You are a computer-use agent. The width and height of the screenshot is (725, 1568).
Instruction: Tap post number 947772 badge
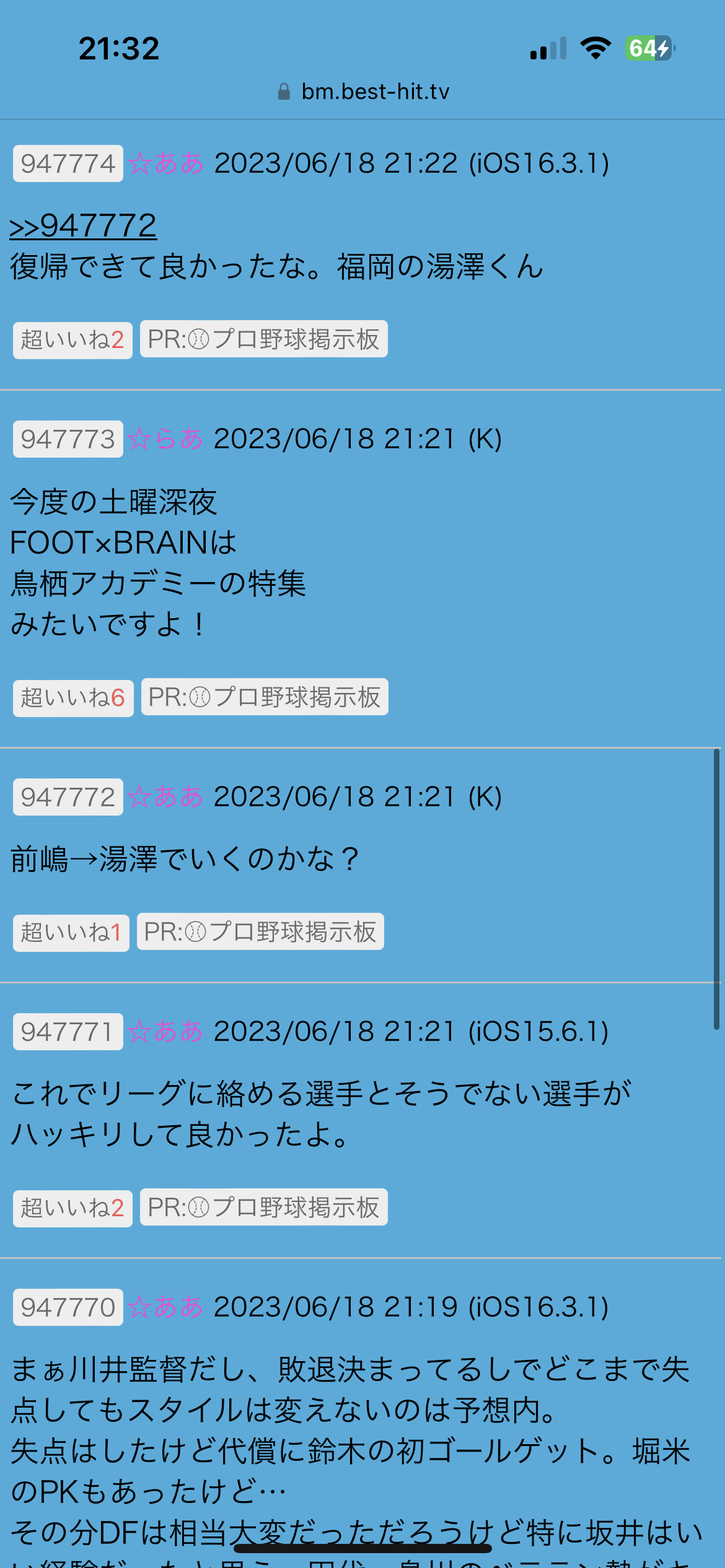click(68, 797)
